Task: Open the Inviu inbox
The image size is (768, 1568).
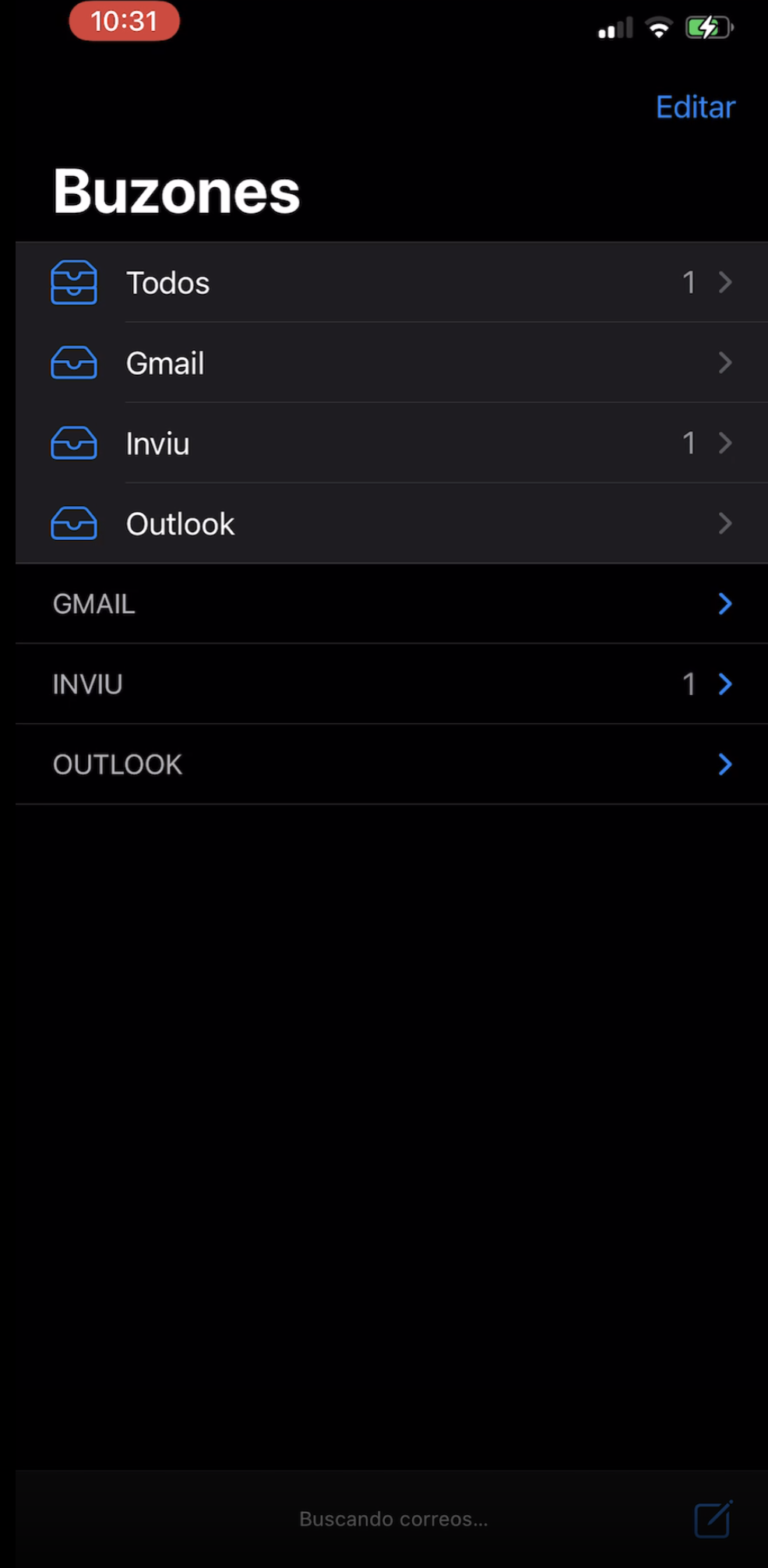Action: pos(392,443)
